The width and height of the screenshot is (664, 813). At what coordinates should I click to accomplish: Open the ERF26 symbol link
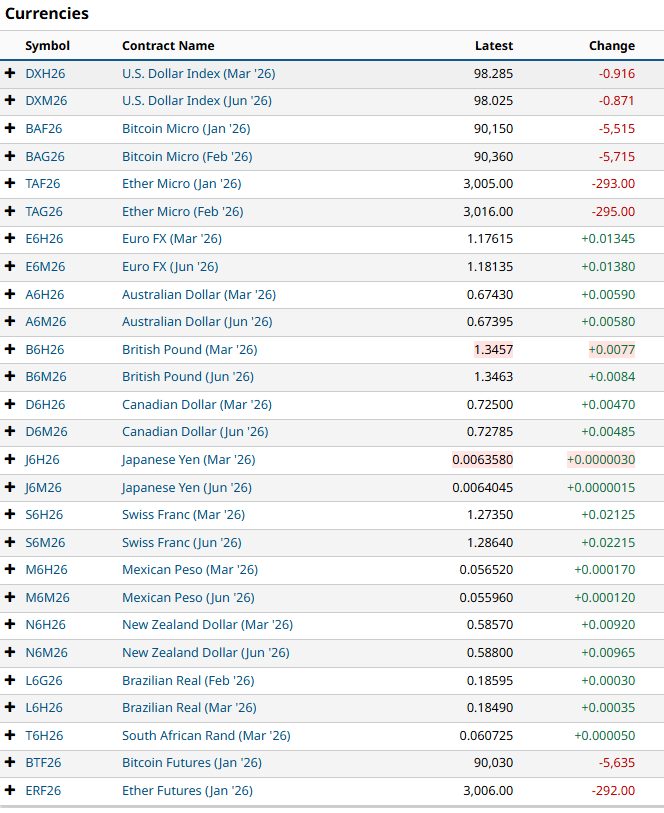[43, 791]
